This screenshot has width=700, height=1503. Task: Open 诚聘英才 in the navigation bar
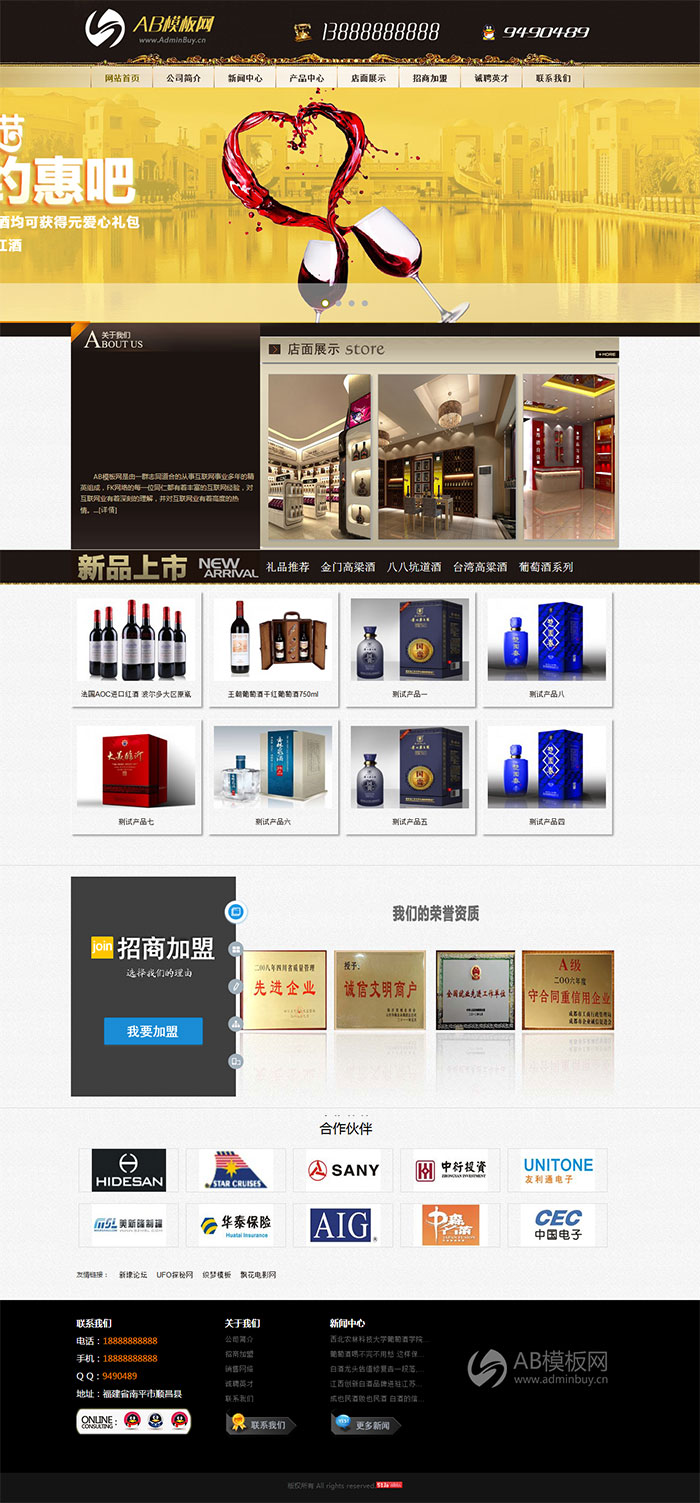point(491,78)
